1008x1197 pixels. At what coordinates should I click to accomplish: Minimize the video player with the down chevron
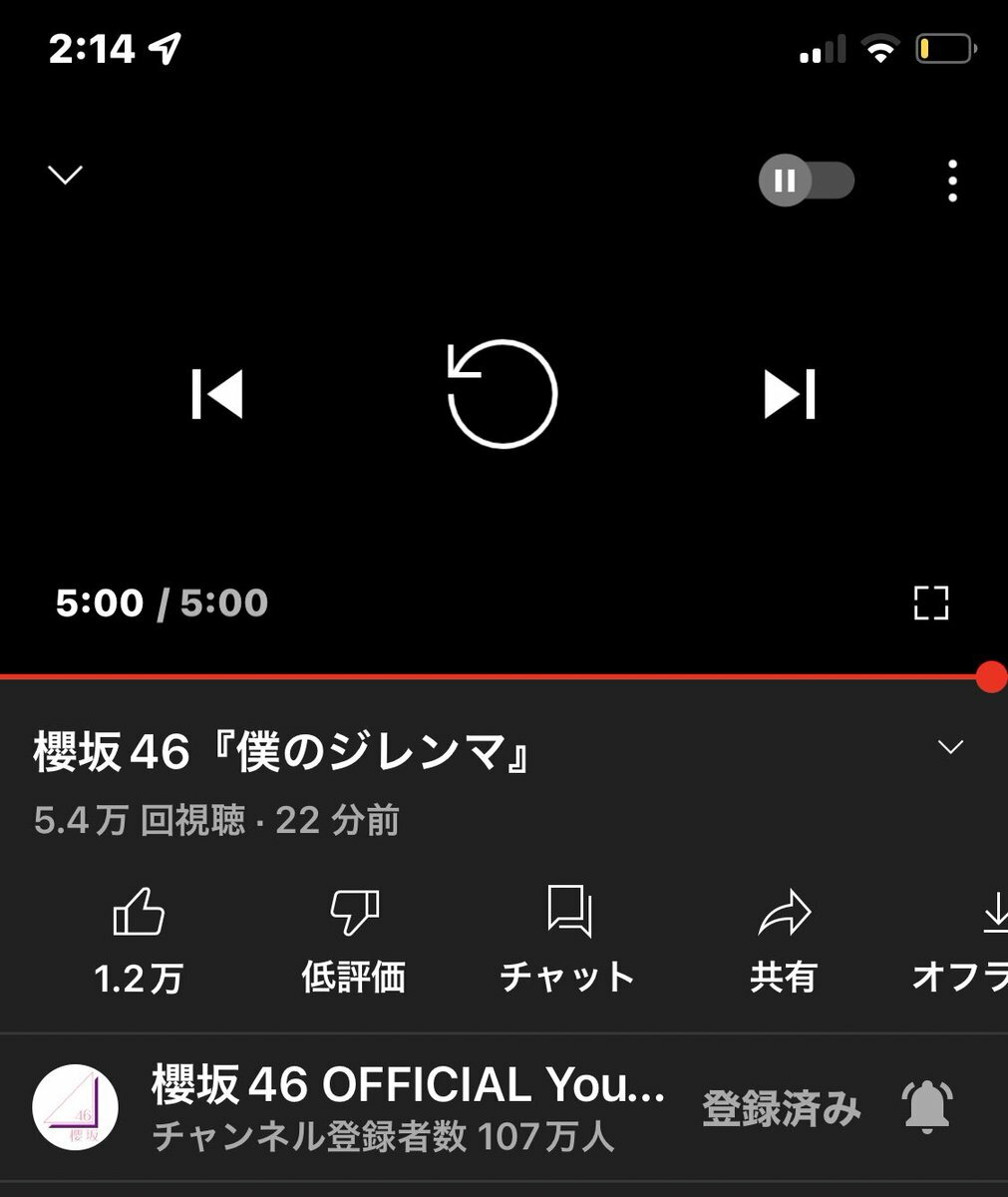click(65, 176)
